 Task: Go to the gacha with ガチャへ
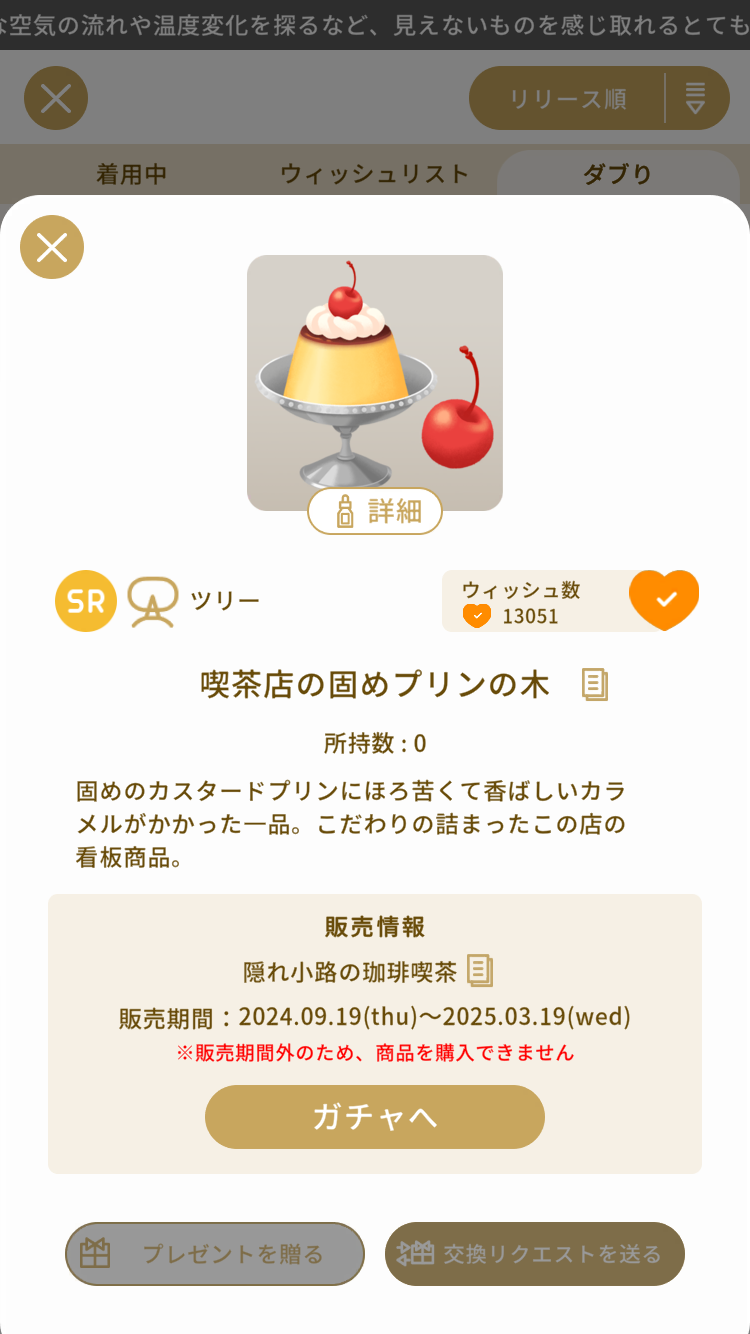[375, 1117]
